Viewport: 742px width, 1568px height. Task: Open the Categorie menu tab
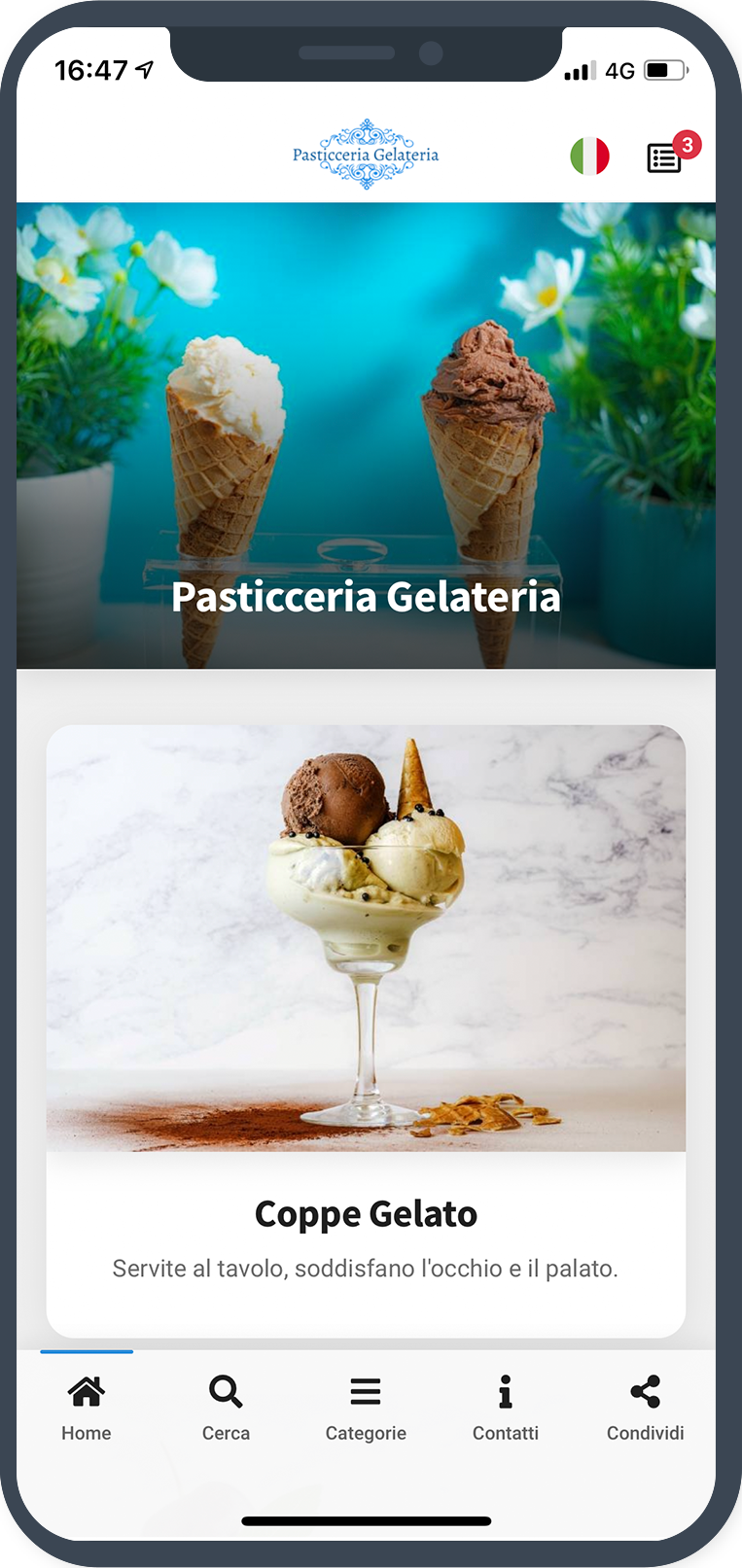pyautogui.click(x=366, y=1407)
